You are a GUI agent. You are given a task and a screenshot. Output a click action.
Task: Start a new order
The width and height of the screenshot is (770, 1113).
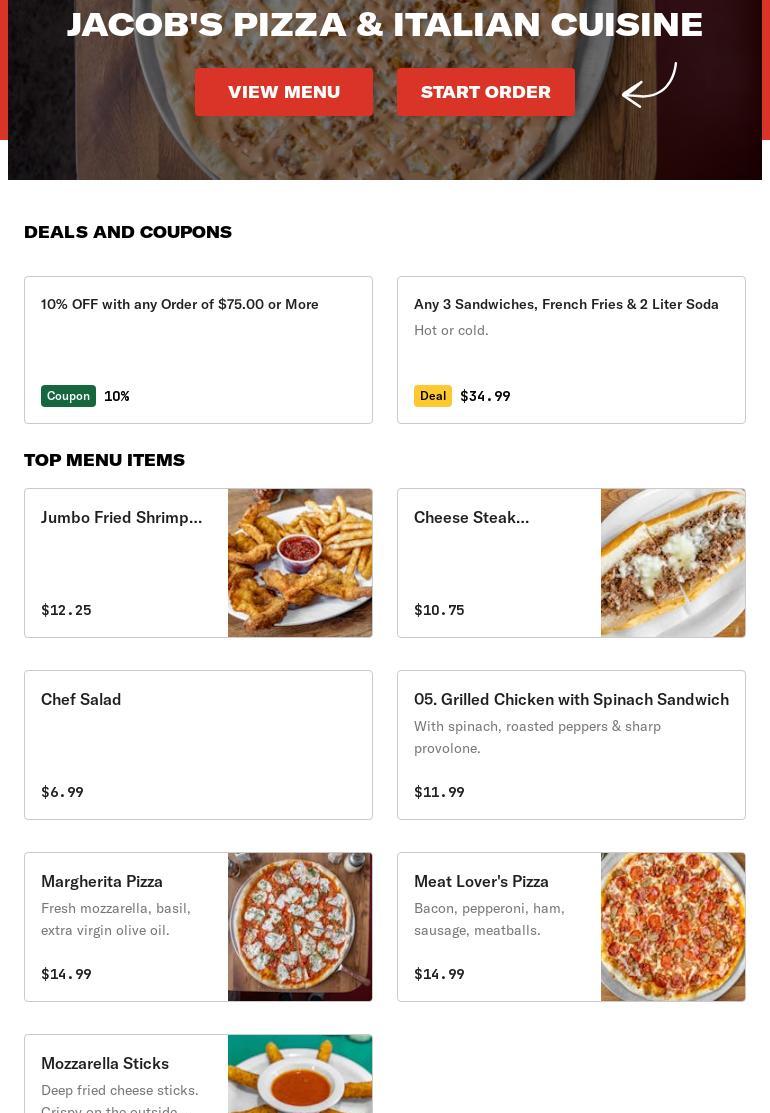click(485, 92)
